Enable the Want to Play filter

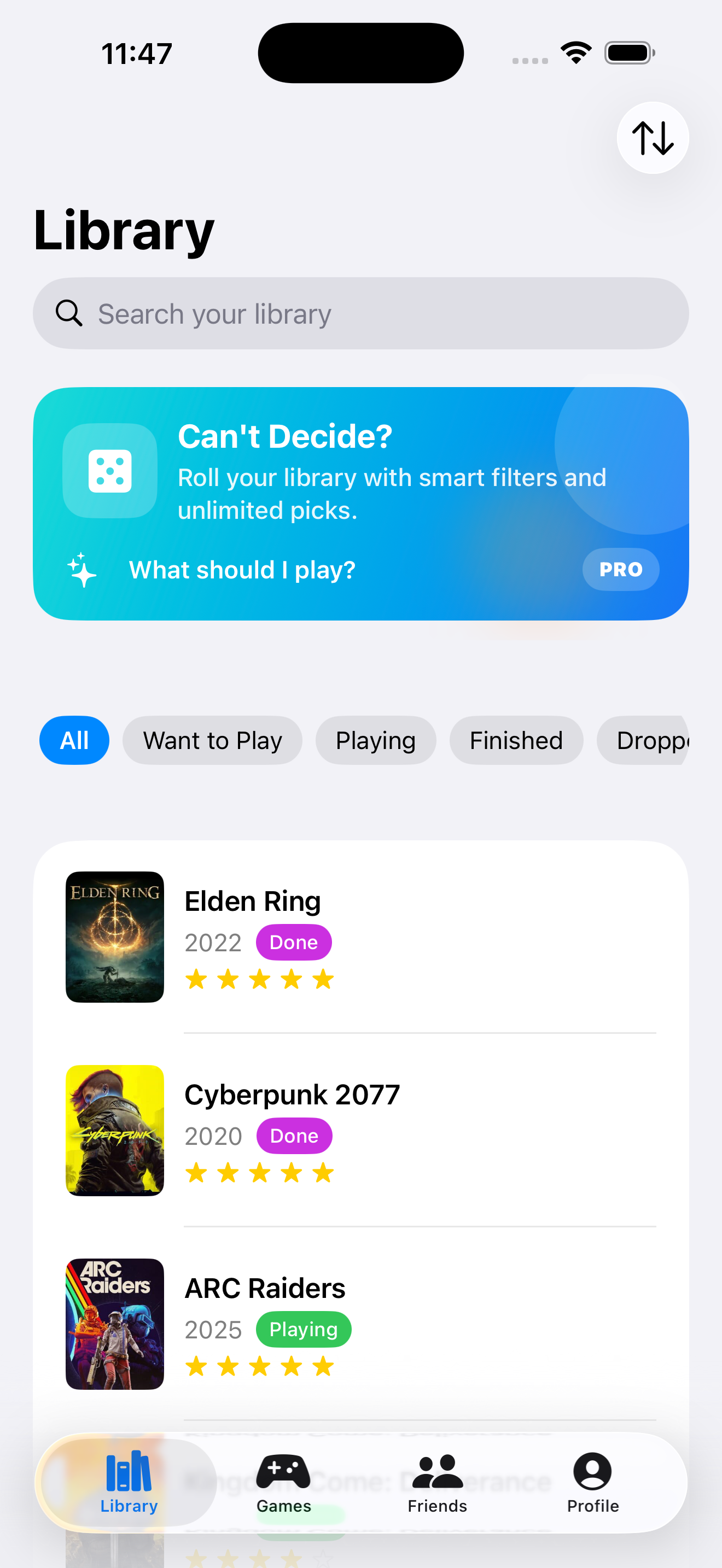click(212, 740)
